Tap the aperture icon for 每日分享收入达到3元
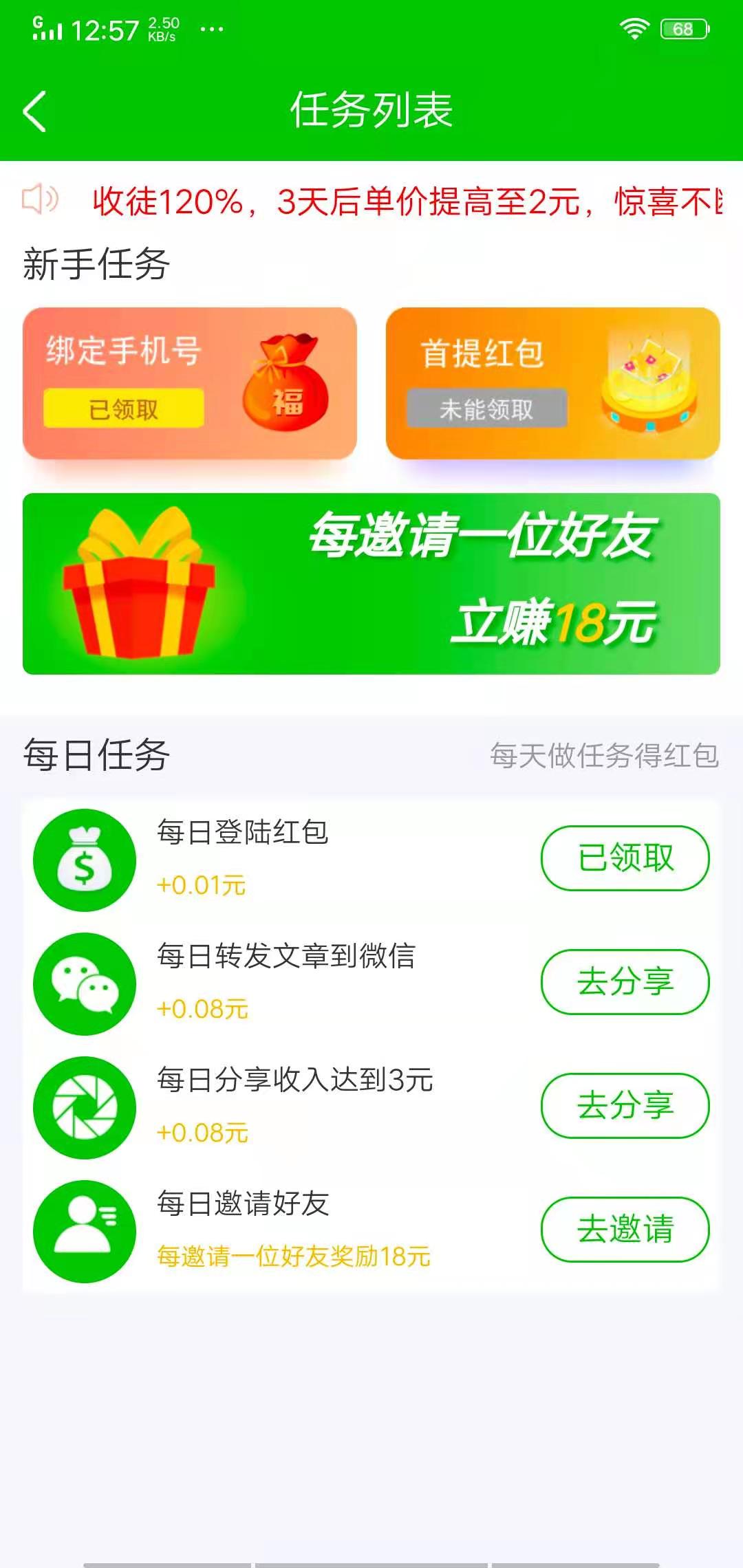Viewport: 743px width, 1568px height. (x=84, y=1107)
